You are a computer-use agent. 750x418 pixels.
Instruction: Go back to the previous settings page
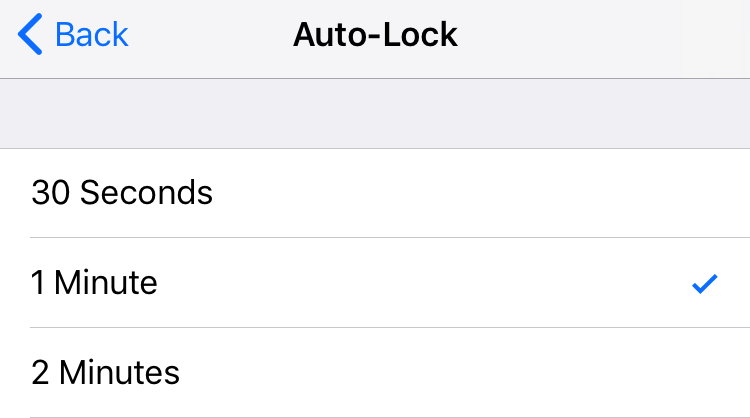74,35
